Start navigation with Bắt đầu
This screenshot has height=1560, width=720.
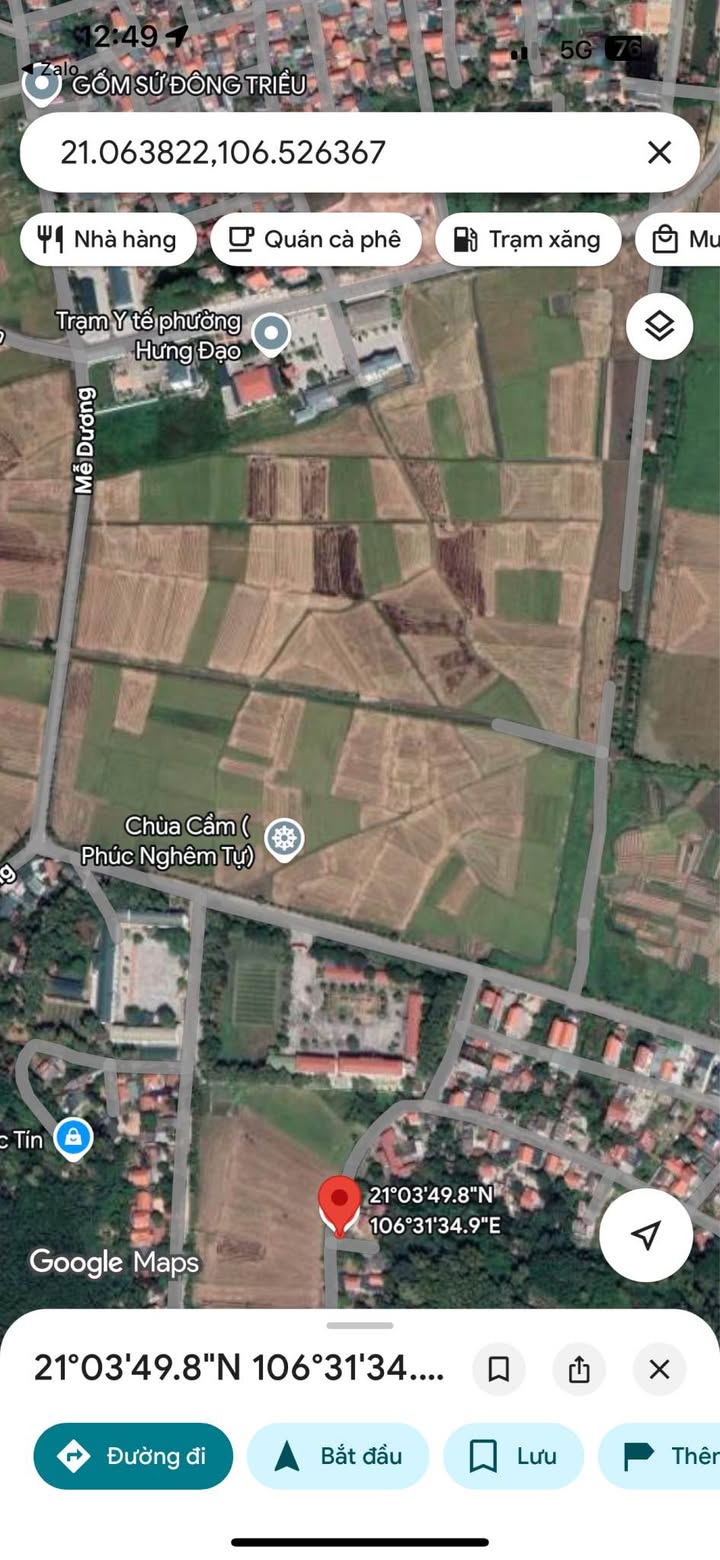click(x=338, y=1456)
